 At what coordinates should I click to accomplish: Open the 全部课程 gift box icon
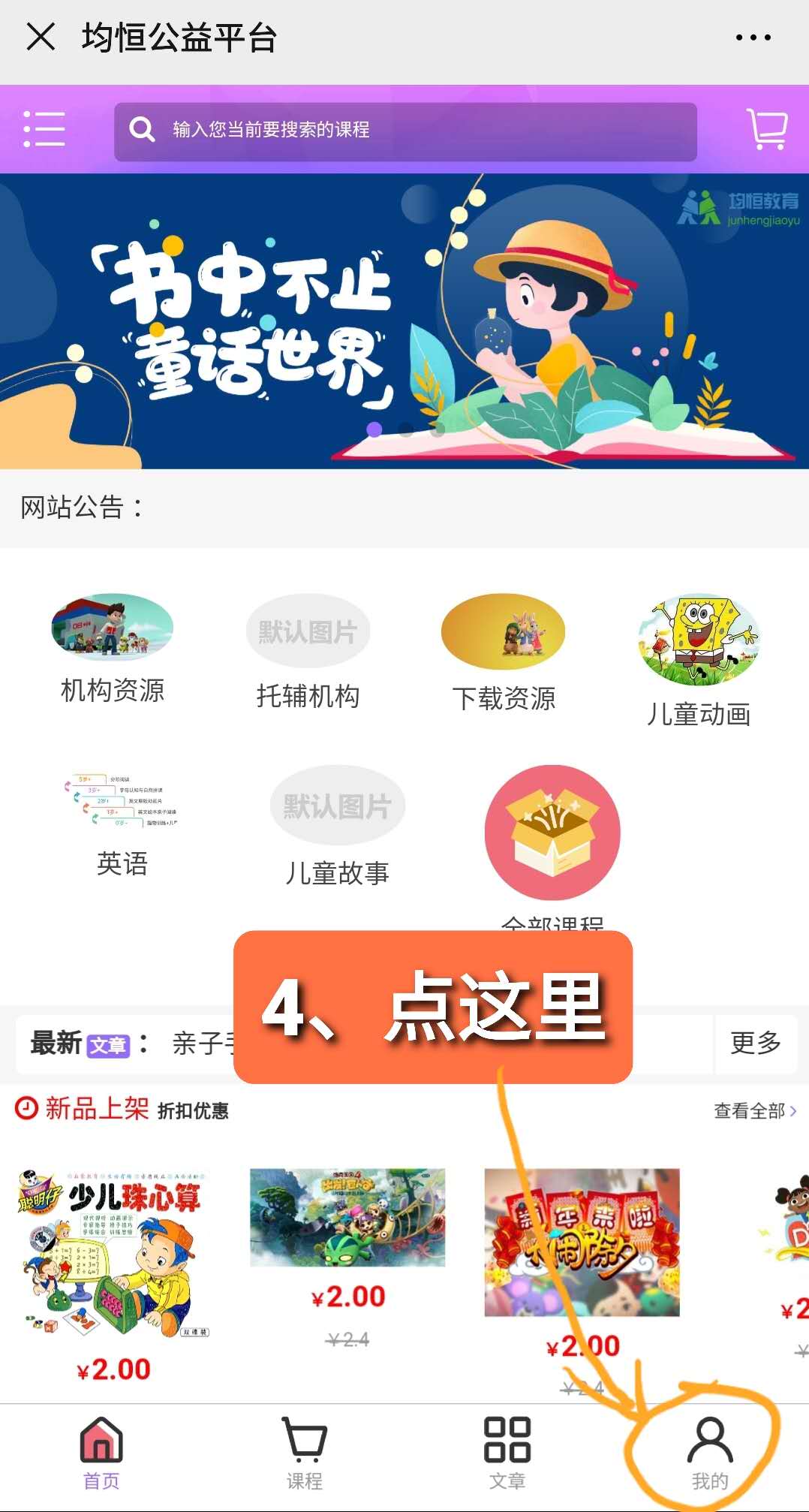tap(552, 832)
